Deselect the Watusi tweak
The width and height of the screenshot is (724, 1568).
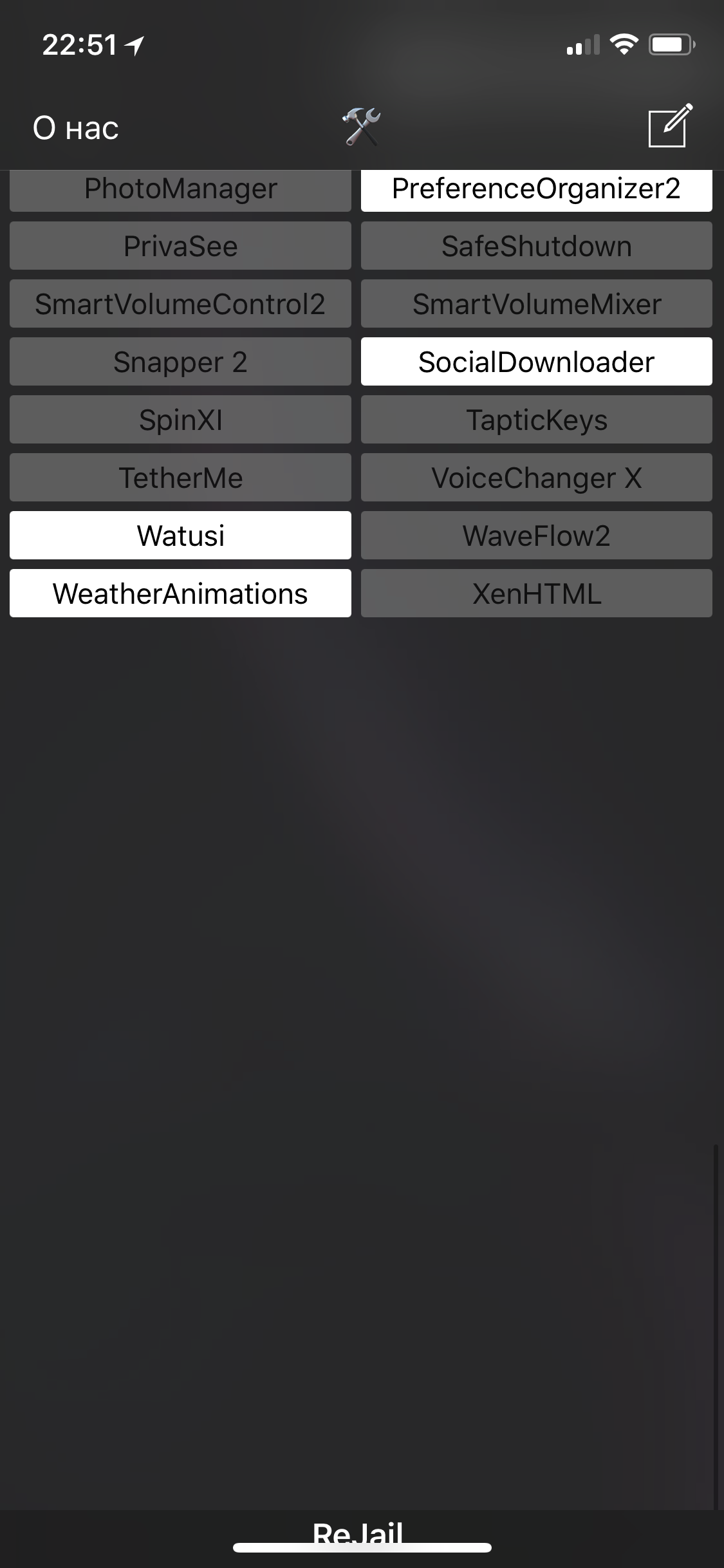pyautogui.click(x=180, y=536)
